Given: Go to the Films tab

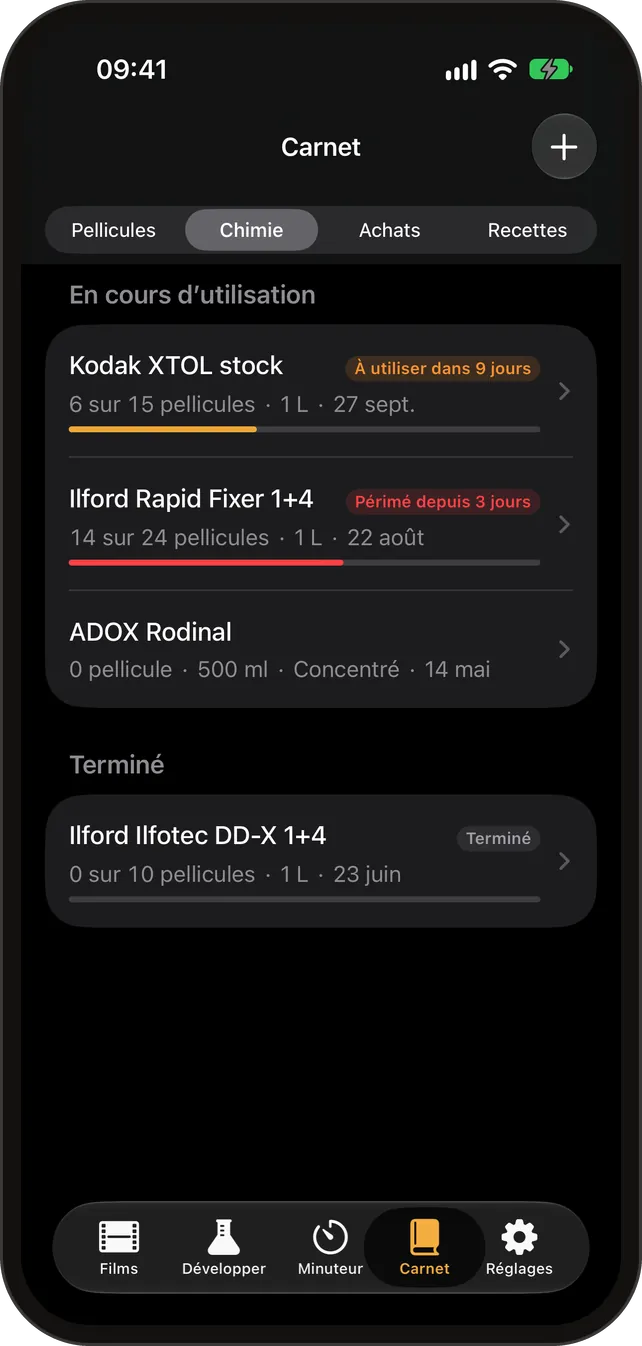Looking at the screenshot, I should 119,1247.
